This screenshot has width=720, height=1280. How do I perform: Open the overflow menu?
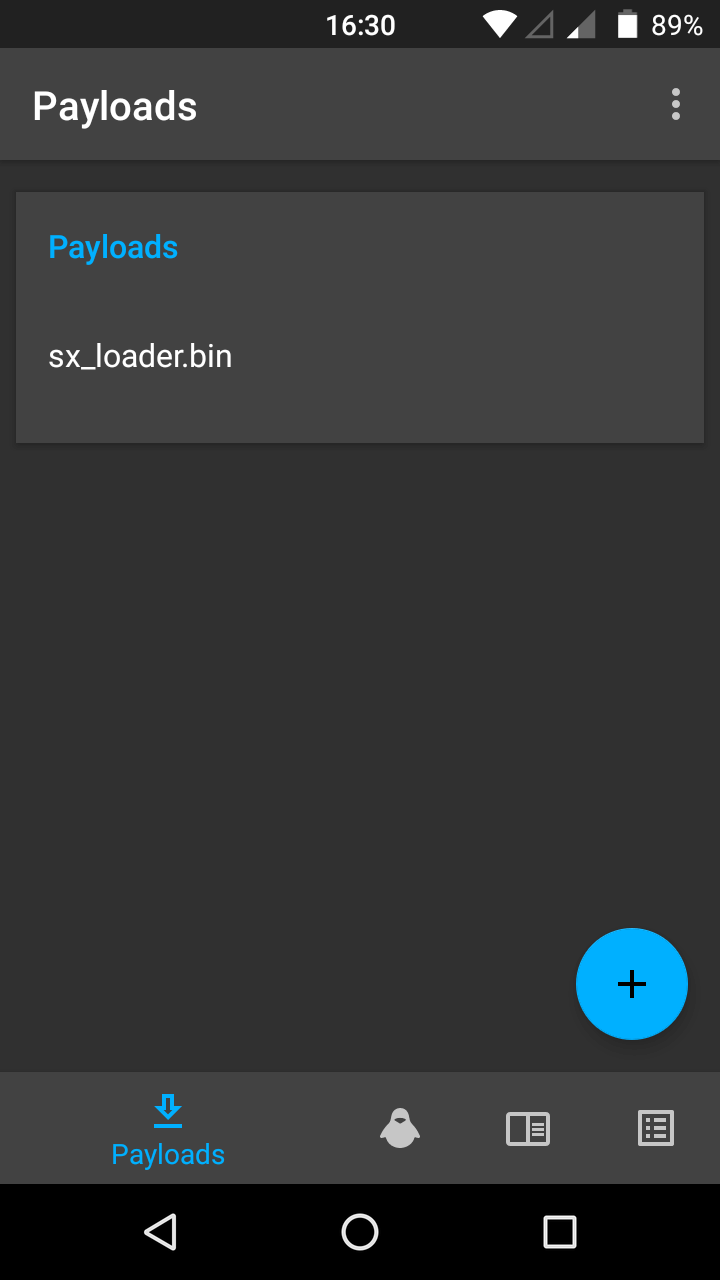(676, 104)
